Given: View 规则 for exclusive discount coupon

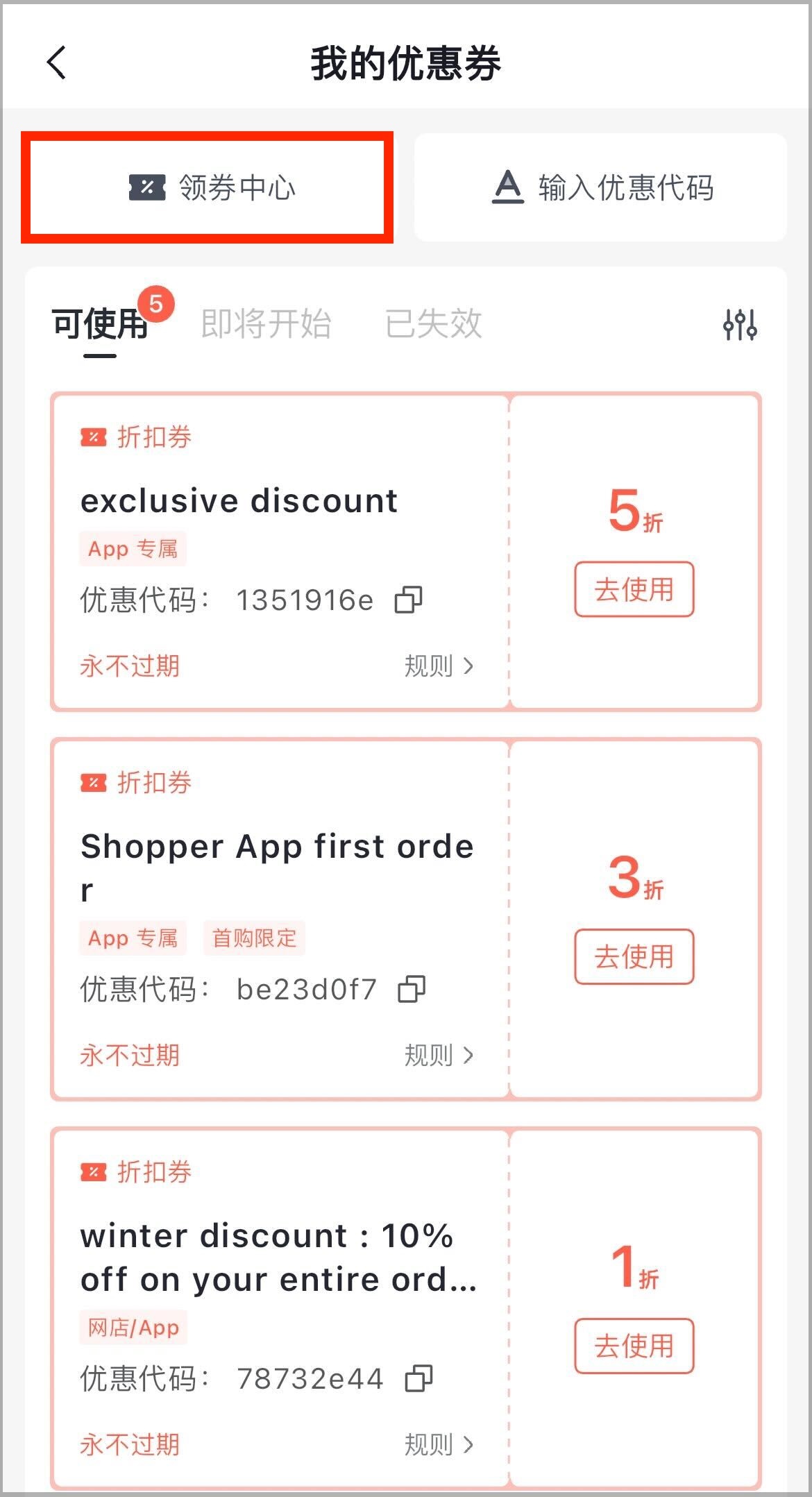Looking at the screenshot, I should 439,666.
